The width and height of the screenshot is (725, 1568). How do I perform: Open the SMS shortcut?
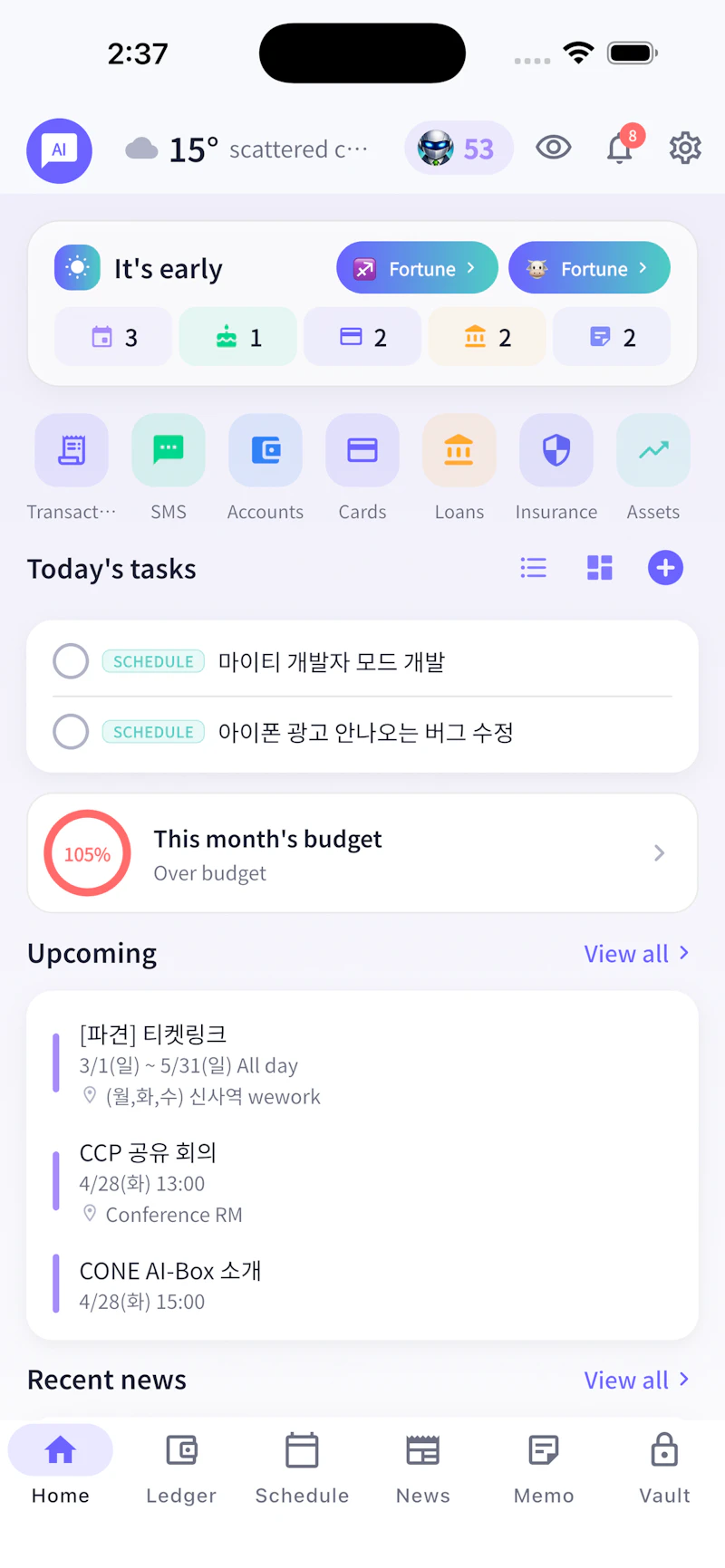169,468
